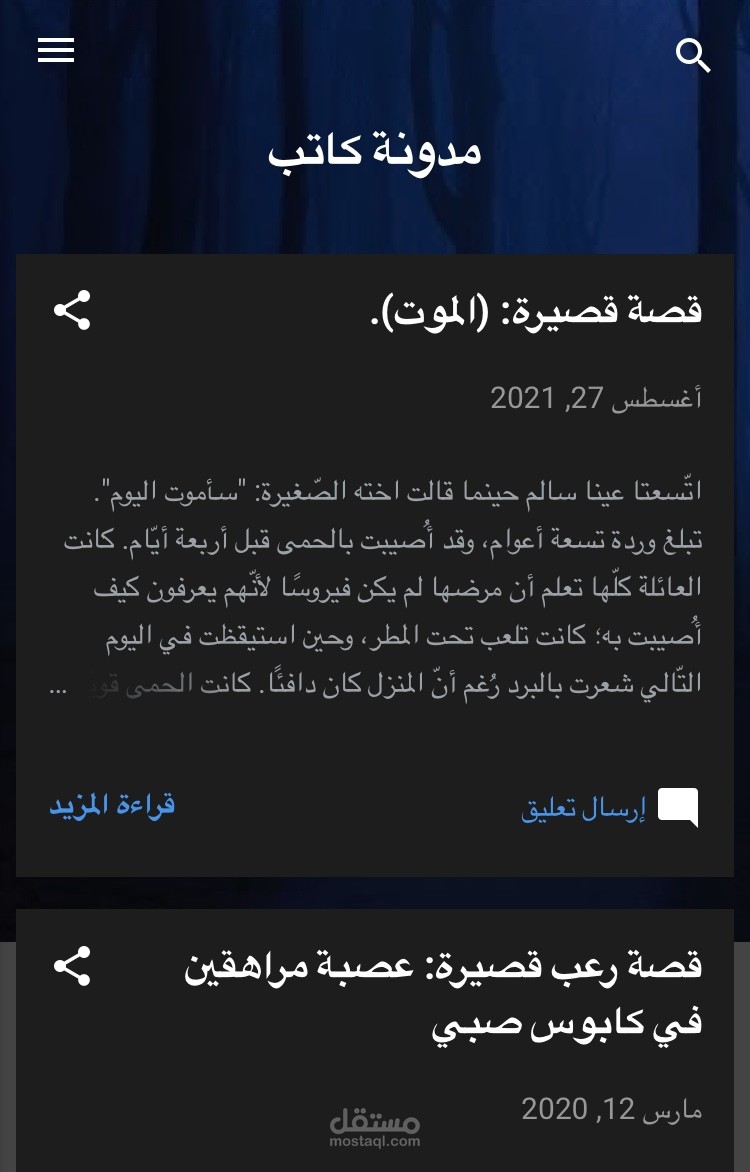Open the hamburger drawer menu

click(56, 50)
